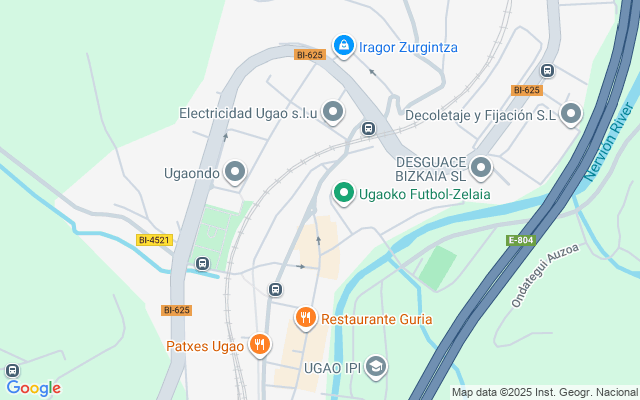Tap the Decoletaje y Fijación S.L pin
The image size is (640, 400).
pos(571,114)
